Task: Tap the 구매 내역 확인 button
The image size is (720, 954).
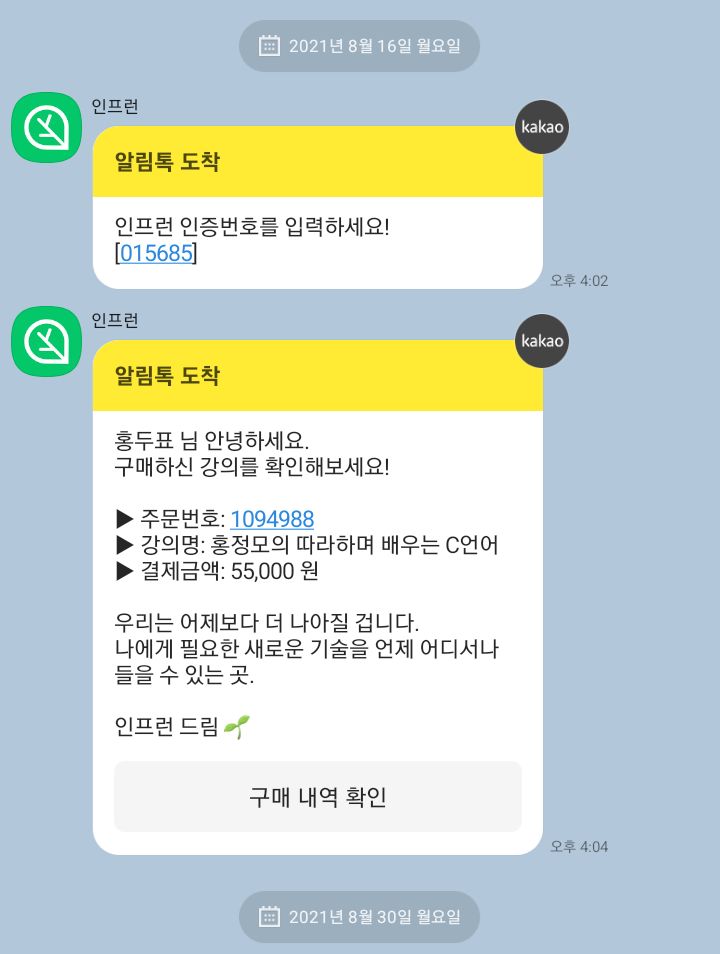Action: [x=318, y=797]
